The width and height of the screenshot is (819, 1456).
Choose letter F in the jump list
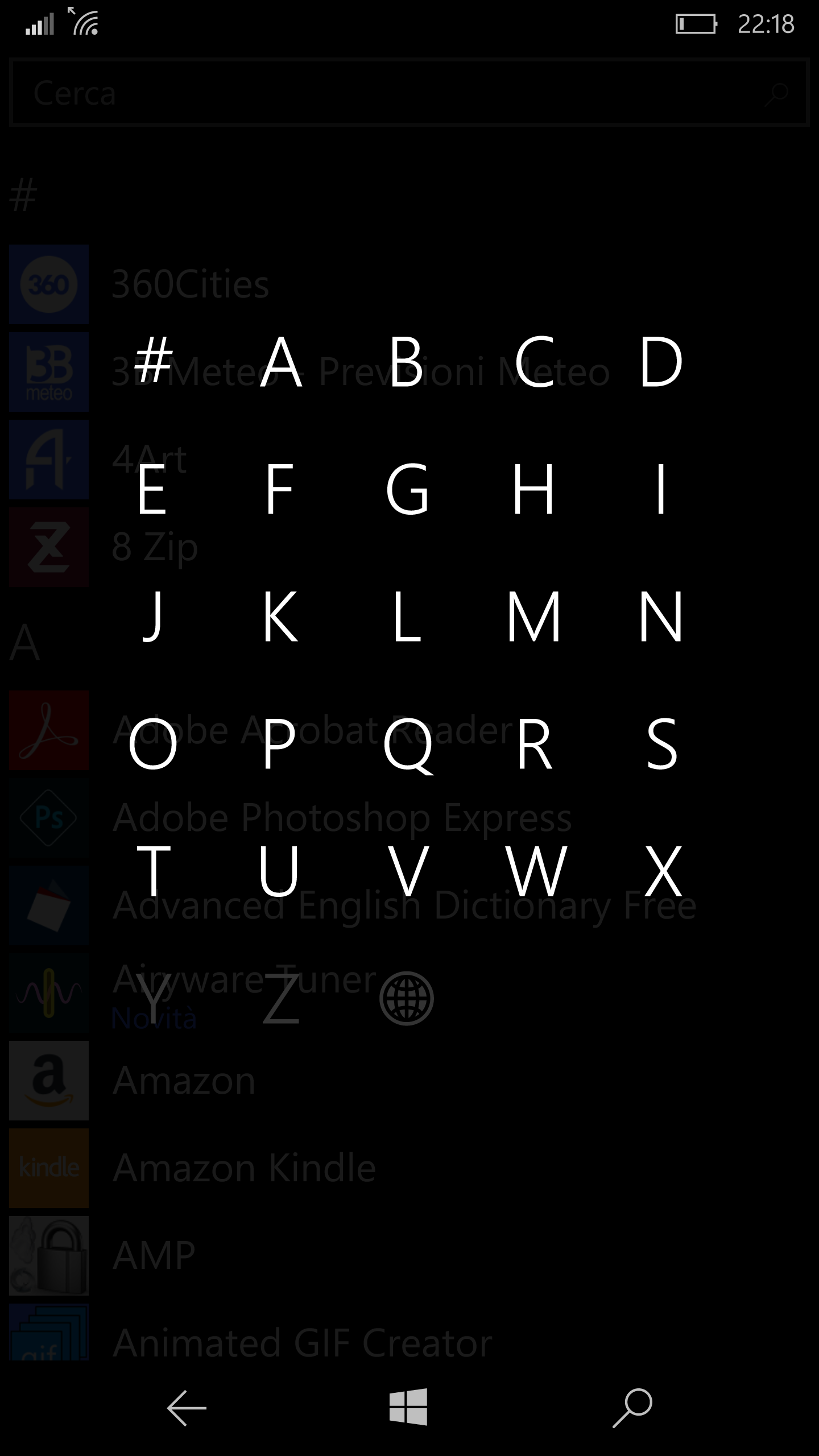[x=280, y=488]
